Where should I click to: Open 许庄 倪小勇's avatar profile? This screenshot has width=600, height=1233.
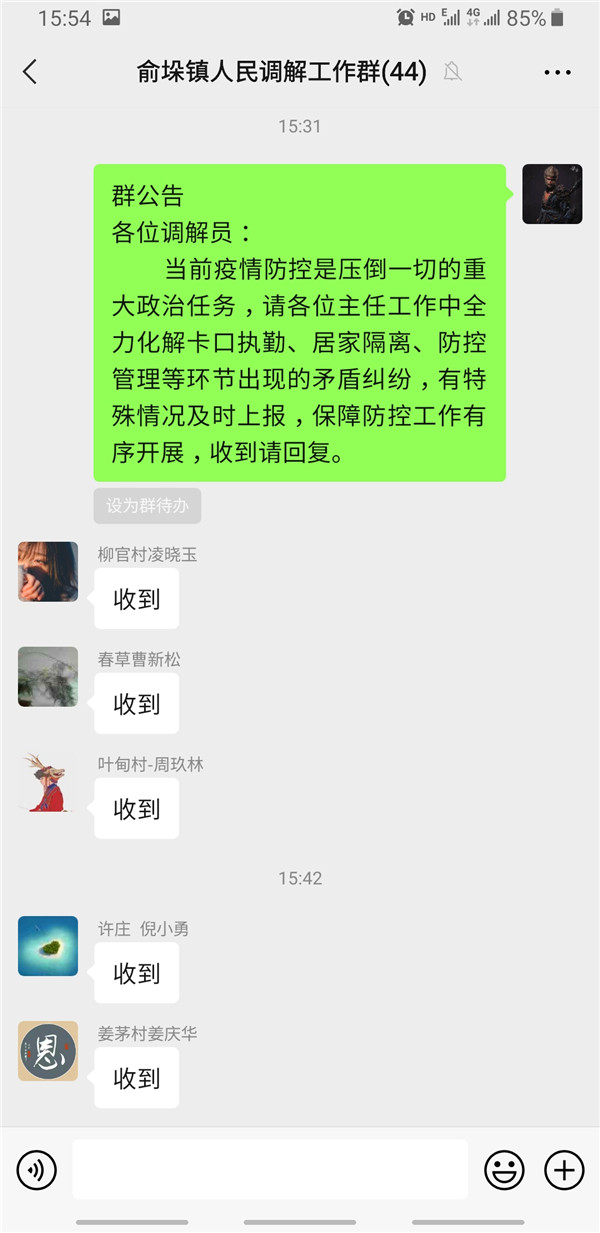48,946
